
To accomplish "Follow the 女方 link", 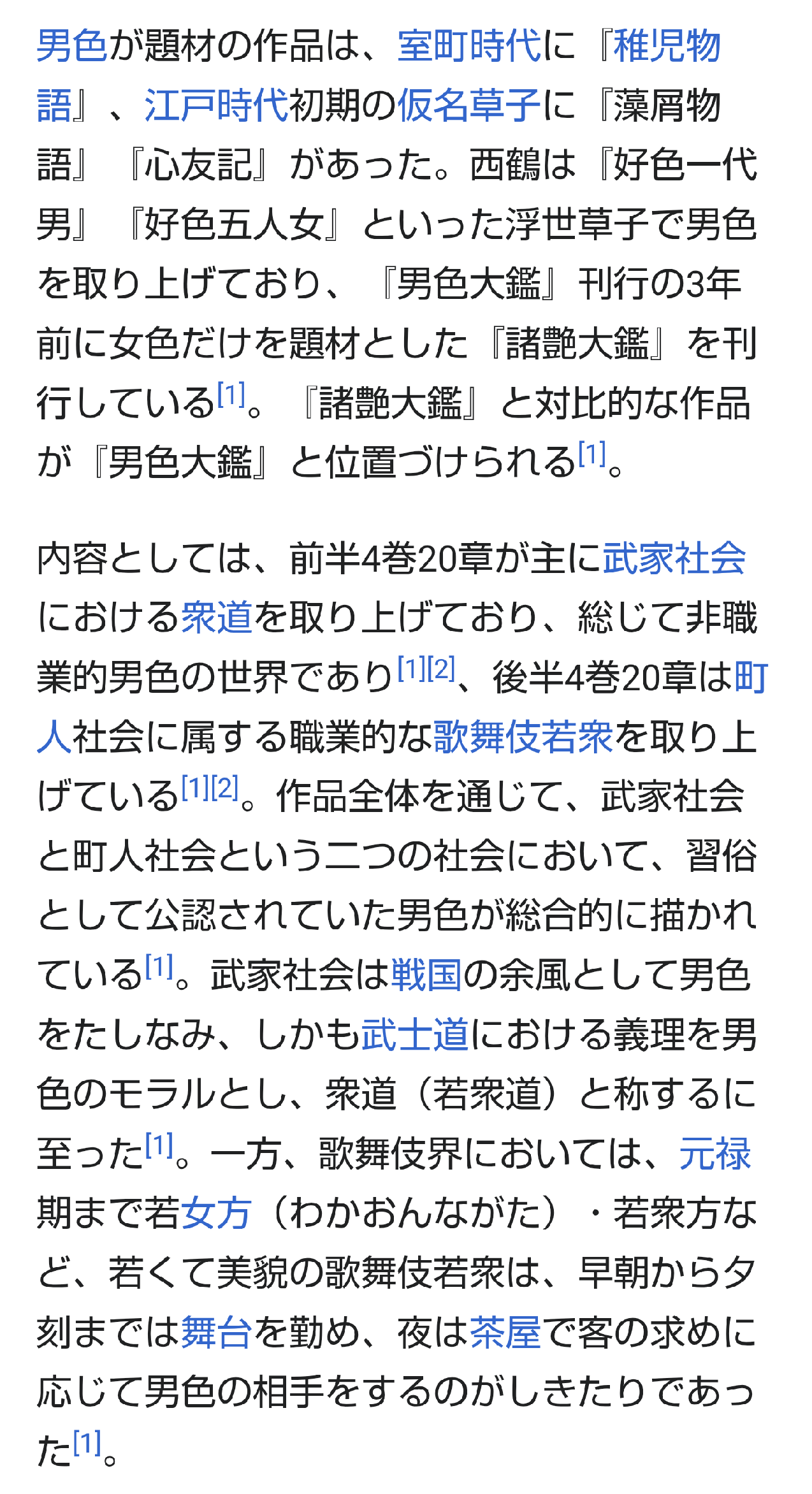I will pos(217,1213).
